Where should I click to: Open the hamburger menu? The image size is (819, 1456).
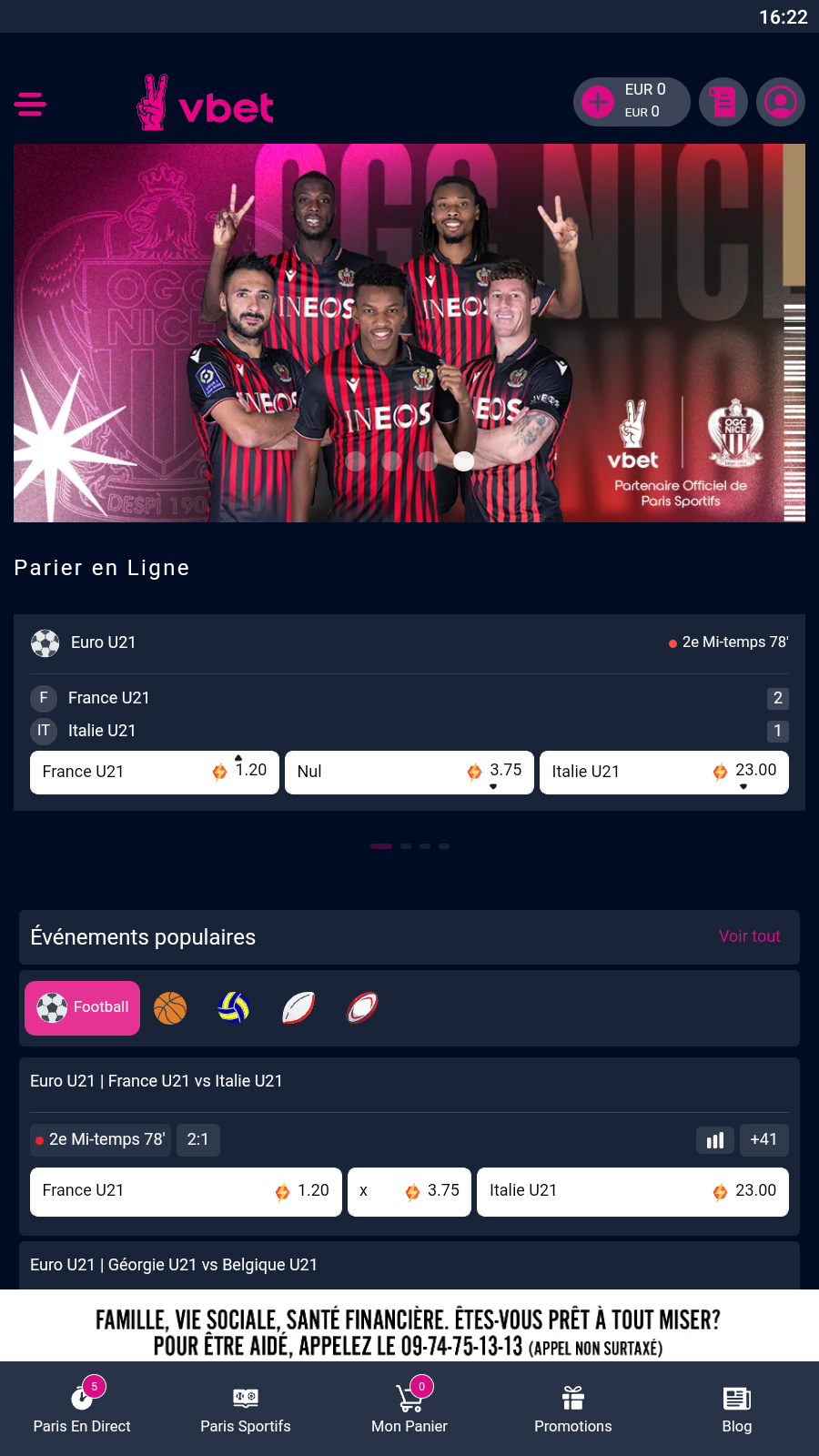(30, 104)
